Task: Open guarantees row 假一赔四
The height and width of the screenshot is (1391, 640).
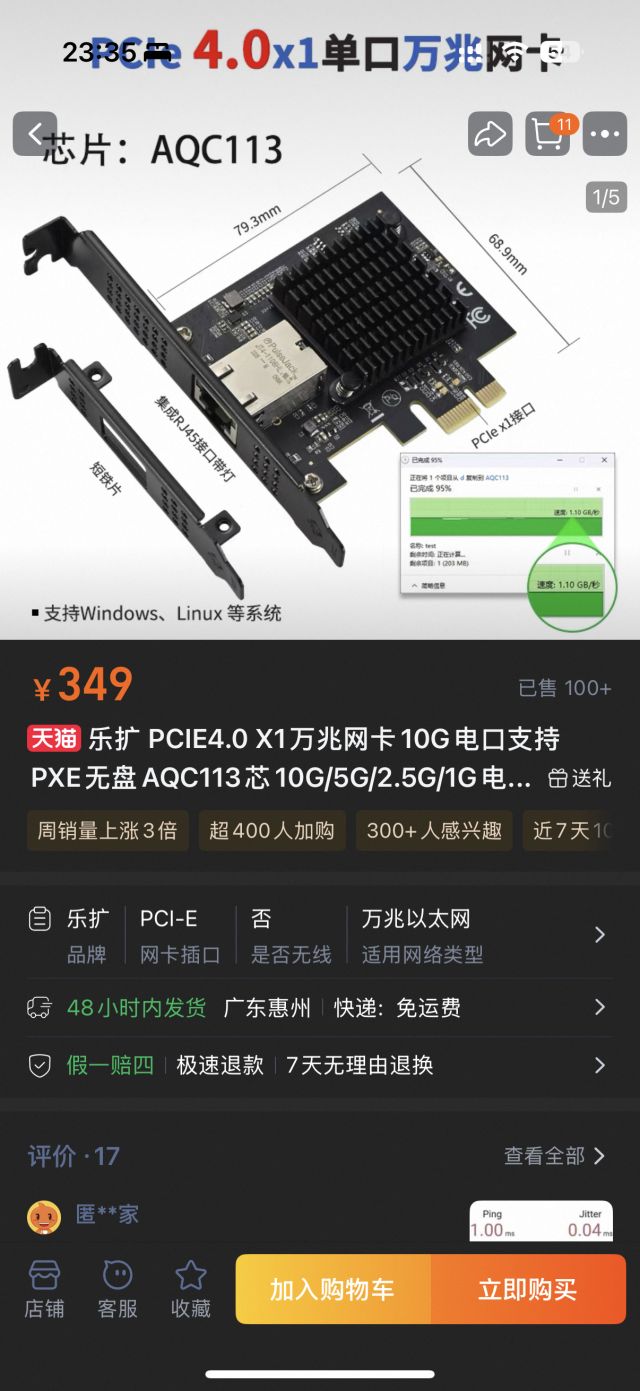Action: coord(318,1065)
